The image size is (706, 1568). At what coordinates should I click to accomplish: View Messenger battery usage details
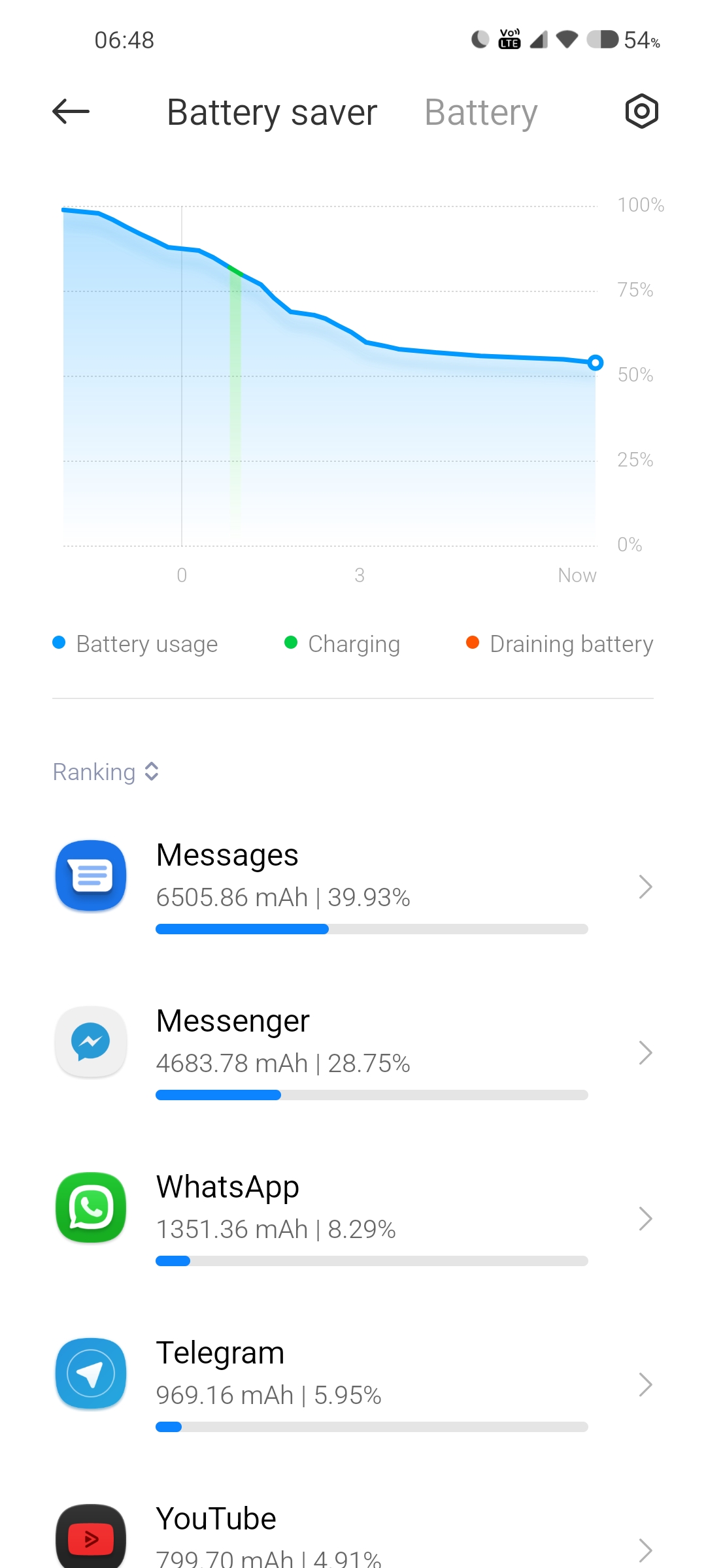pyautogui.click(x=353, y=1053)
